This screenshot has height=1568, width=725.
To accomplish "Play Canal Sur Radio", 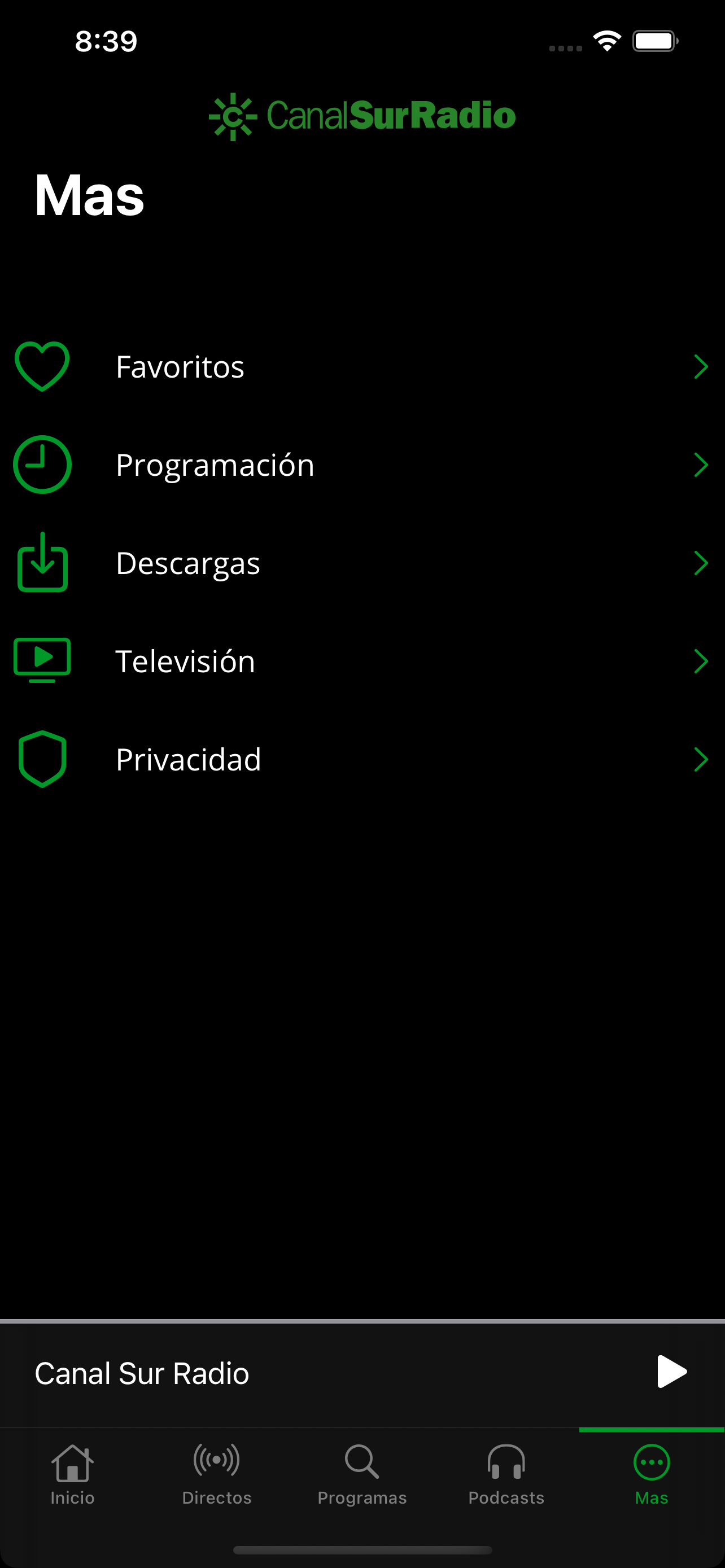I will pos(671,1372).
